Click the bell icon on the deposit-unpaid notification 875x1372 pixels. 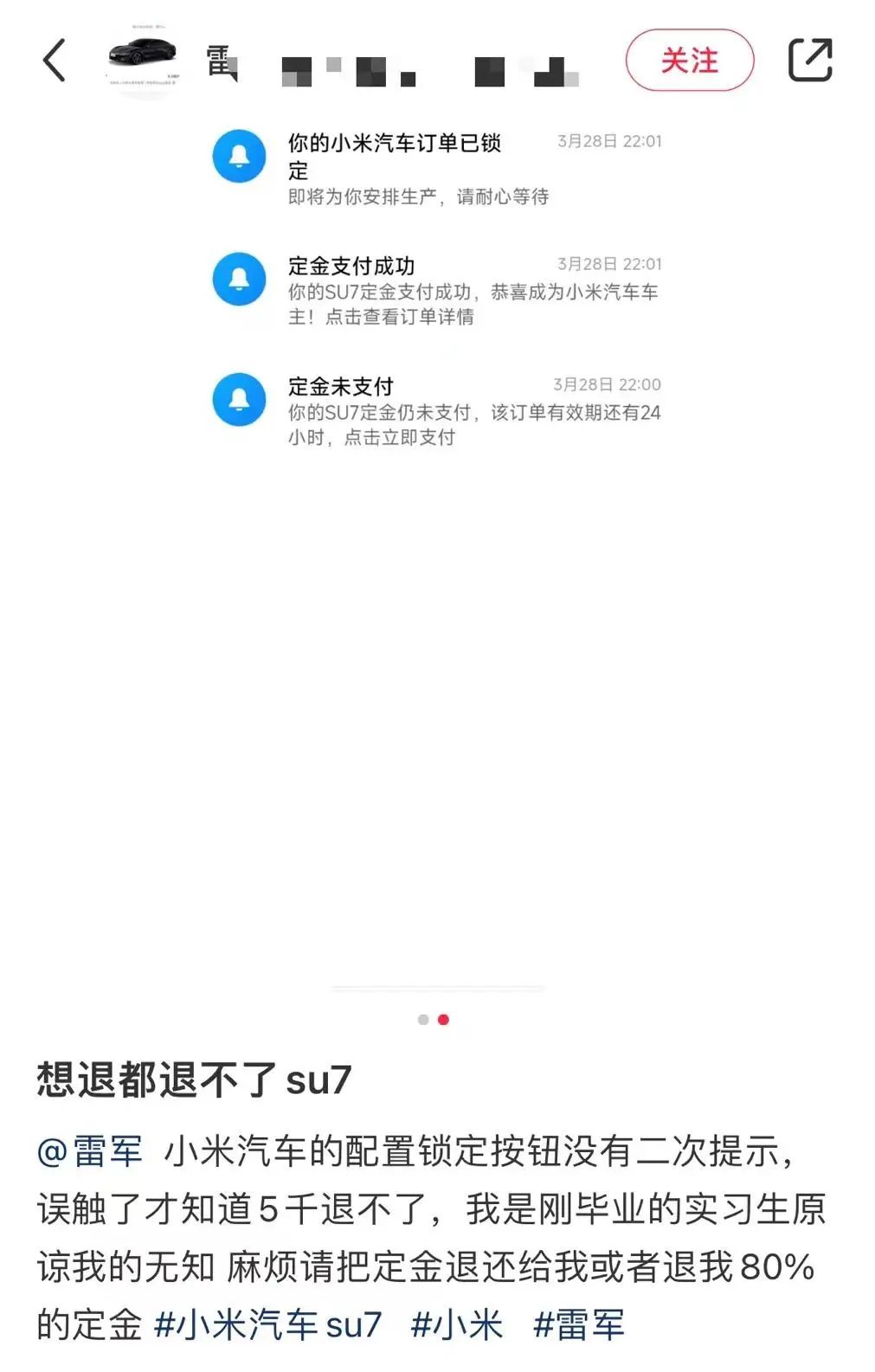[x=240, y=399]
